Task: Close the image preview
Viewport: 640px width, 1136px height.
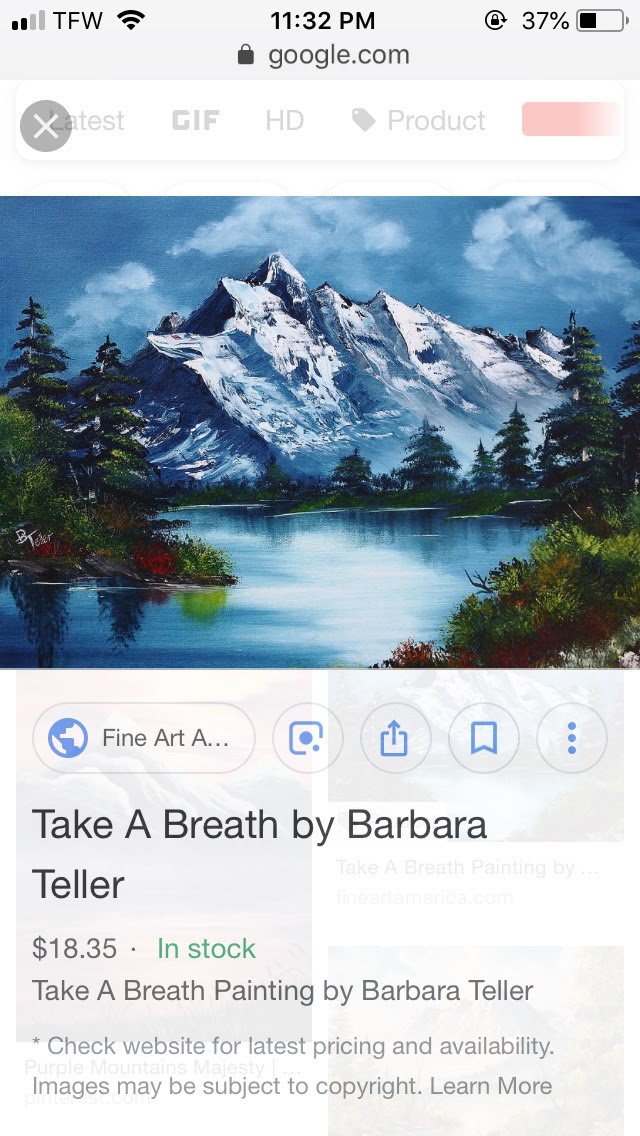Action: click(45, 126)
